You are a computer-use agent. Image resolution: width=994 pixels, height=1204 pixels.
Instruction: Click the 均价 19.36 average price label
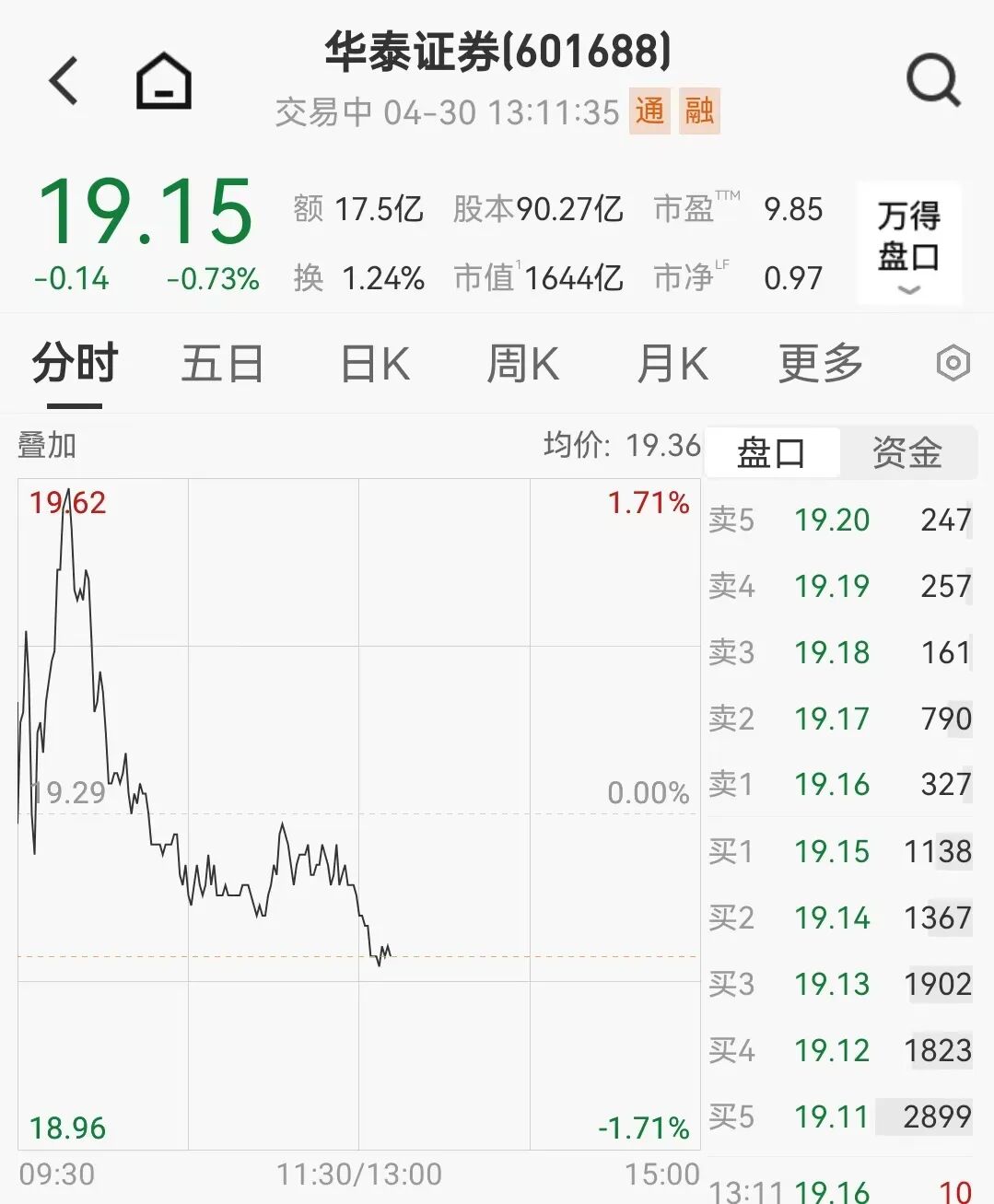coord(623,445)
